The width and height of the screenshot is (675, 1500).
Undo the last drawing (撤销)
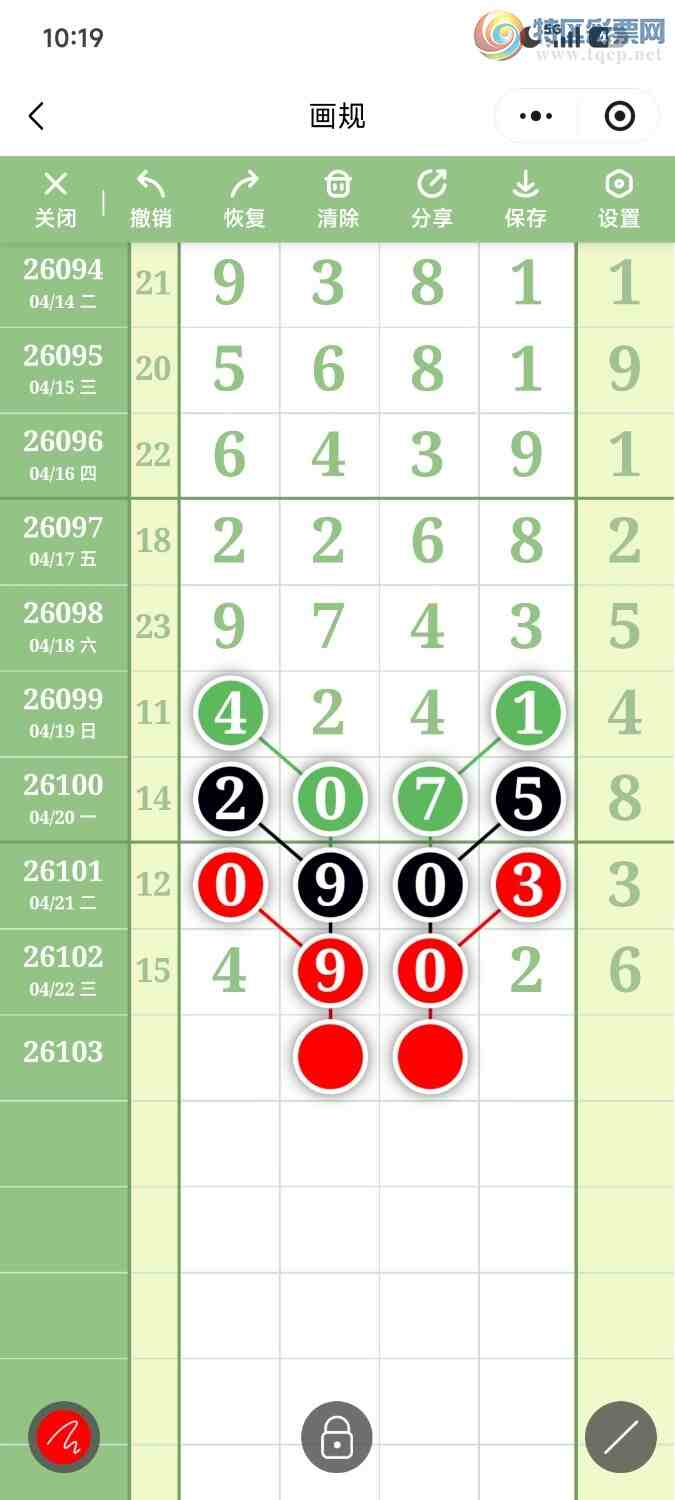151,198
